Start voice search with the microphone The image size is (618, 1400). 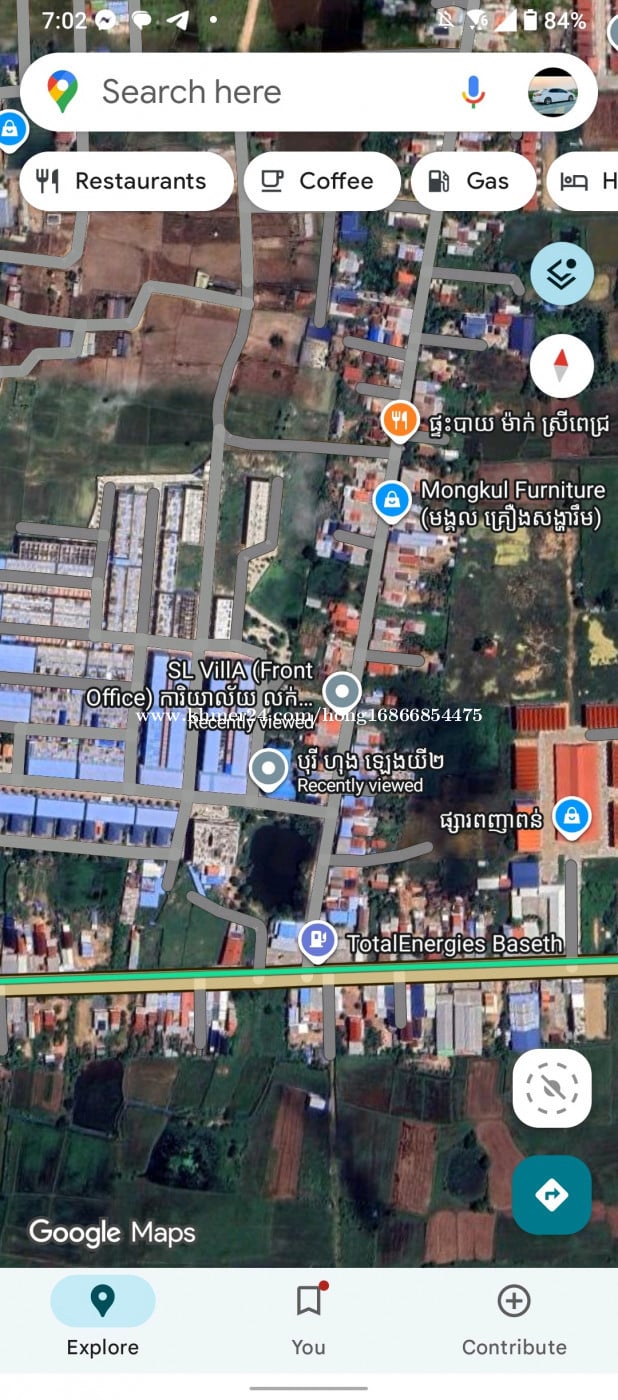(x=473, y=92)
